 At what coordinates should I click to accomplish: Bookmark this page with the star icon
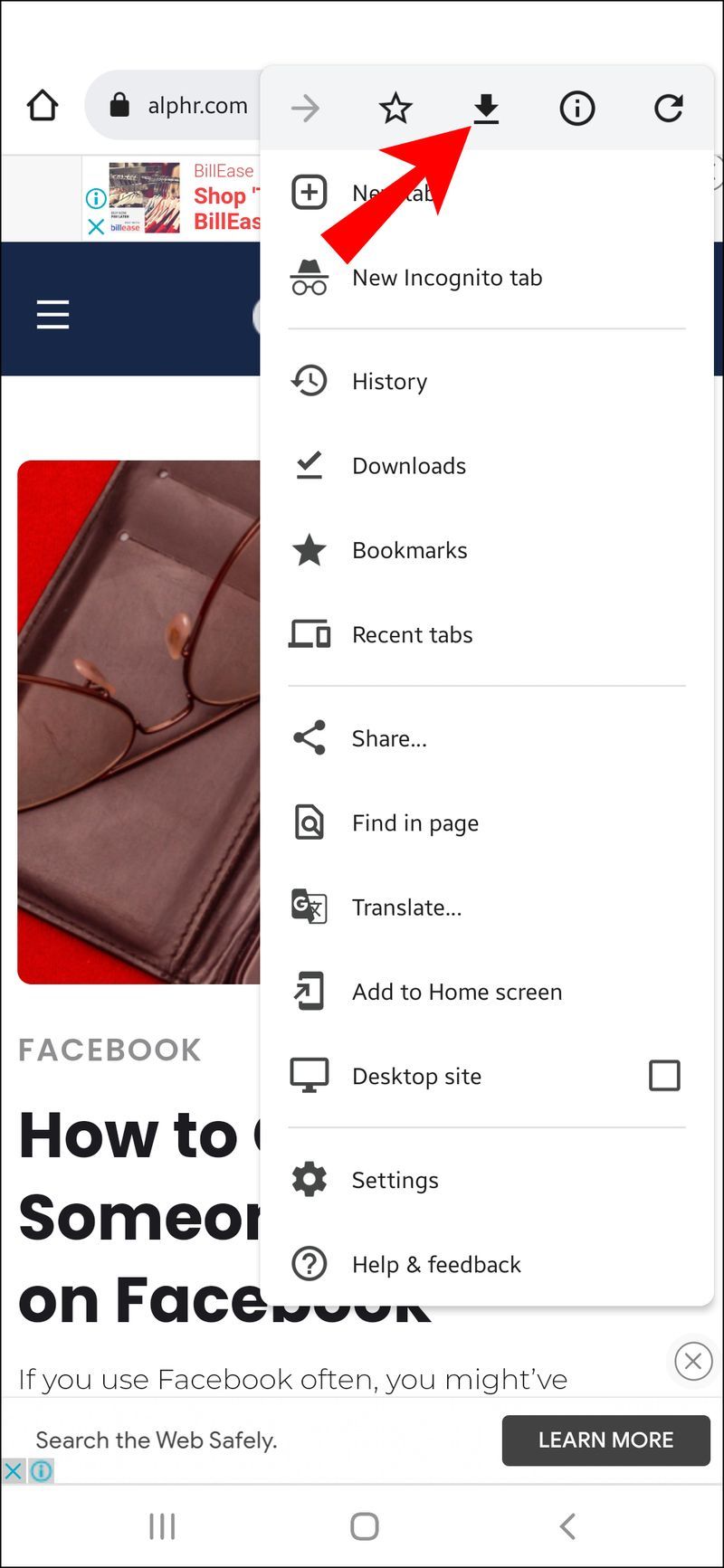click(x=395, y=109)
